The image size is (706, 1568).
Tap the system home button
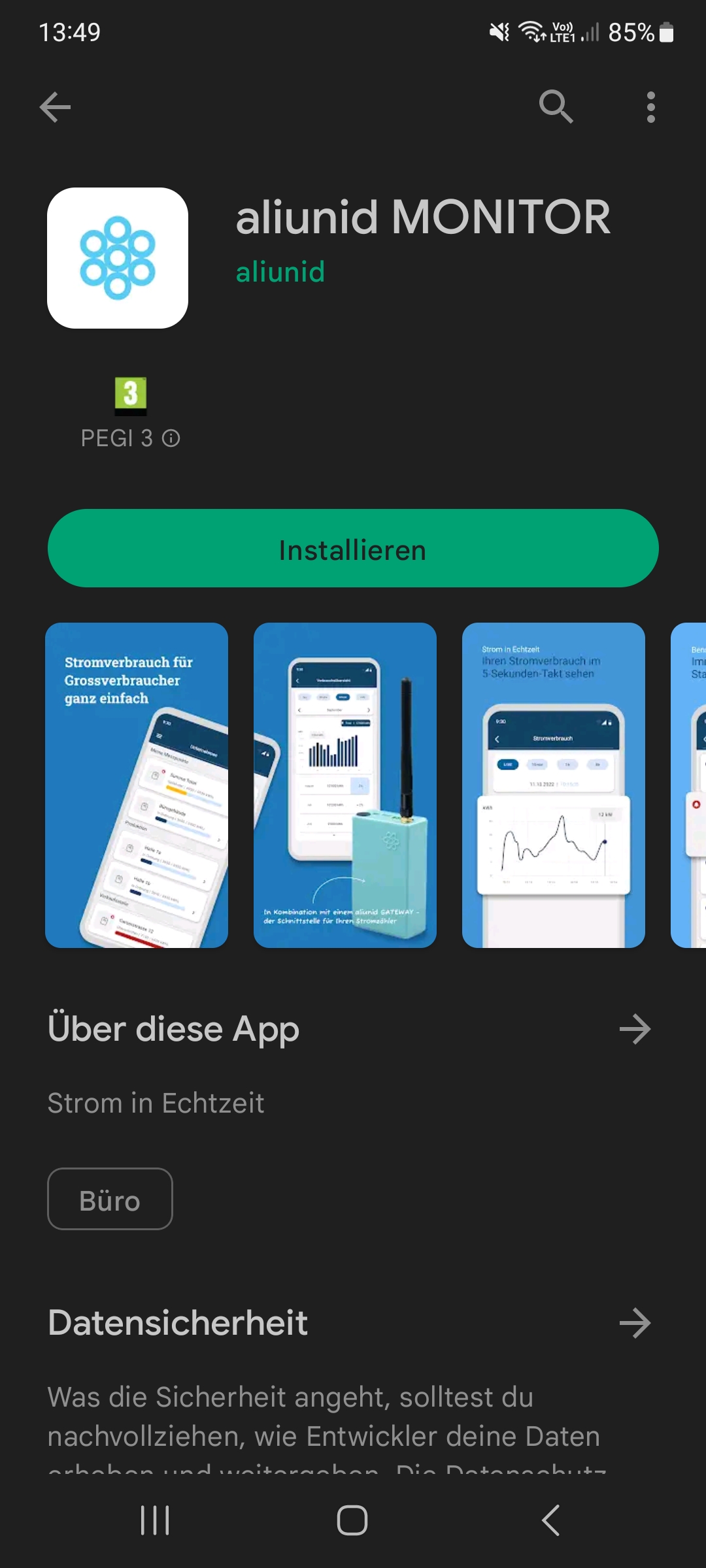[352, 1520]
